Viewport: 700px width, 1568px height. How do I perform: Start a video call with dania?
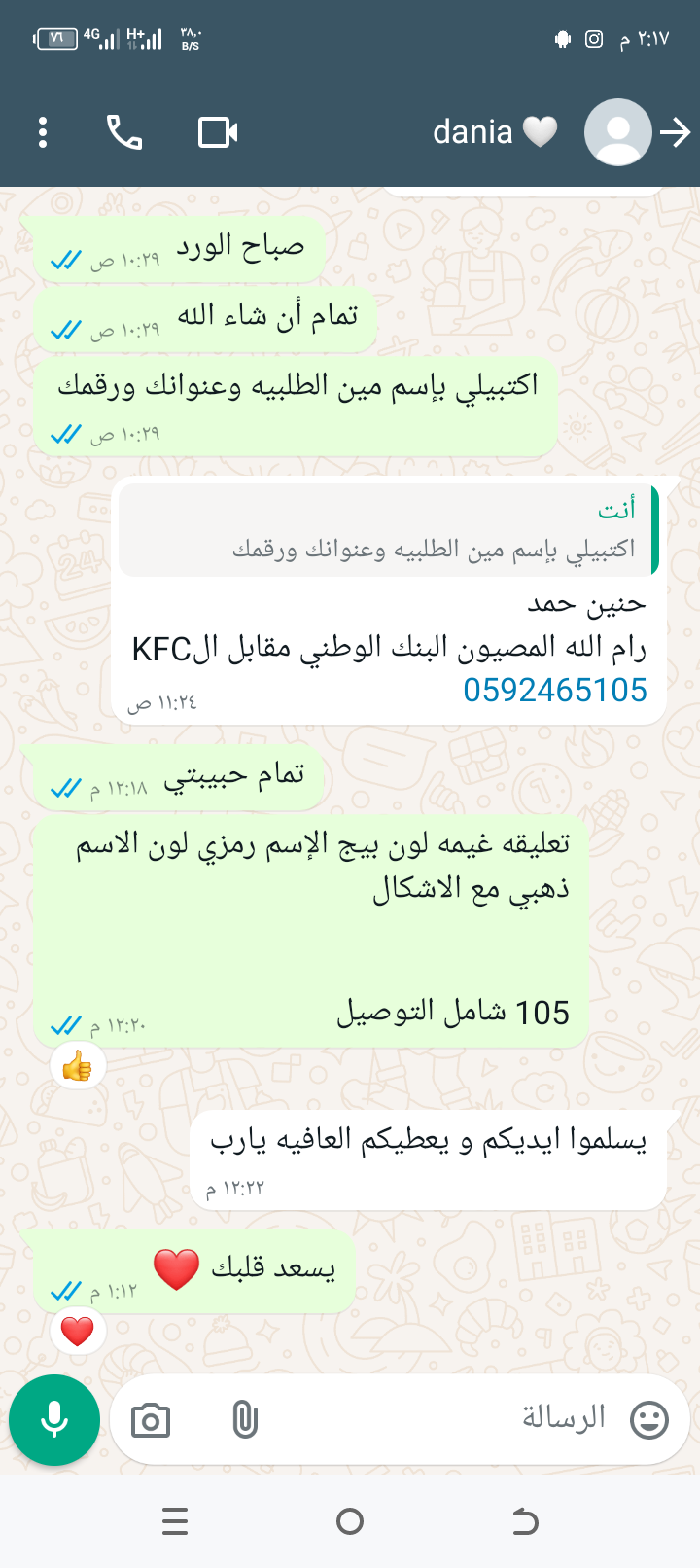coord(218,132)
